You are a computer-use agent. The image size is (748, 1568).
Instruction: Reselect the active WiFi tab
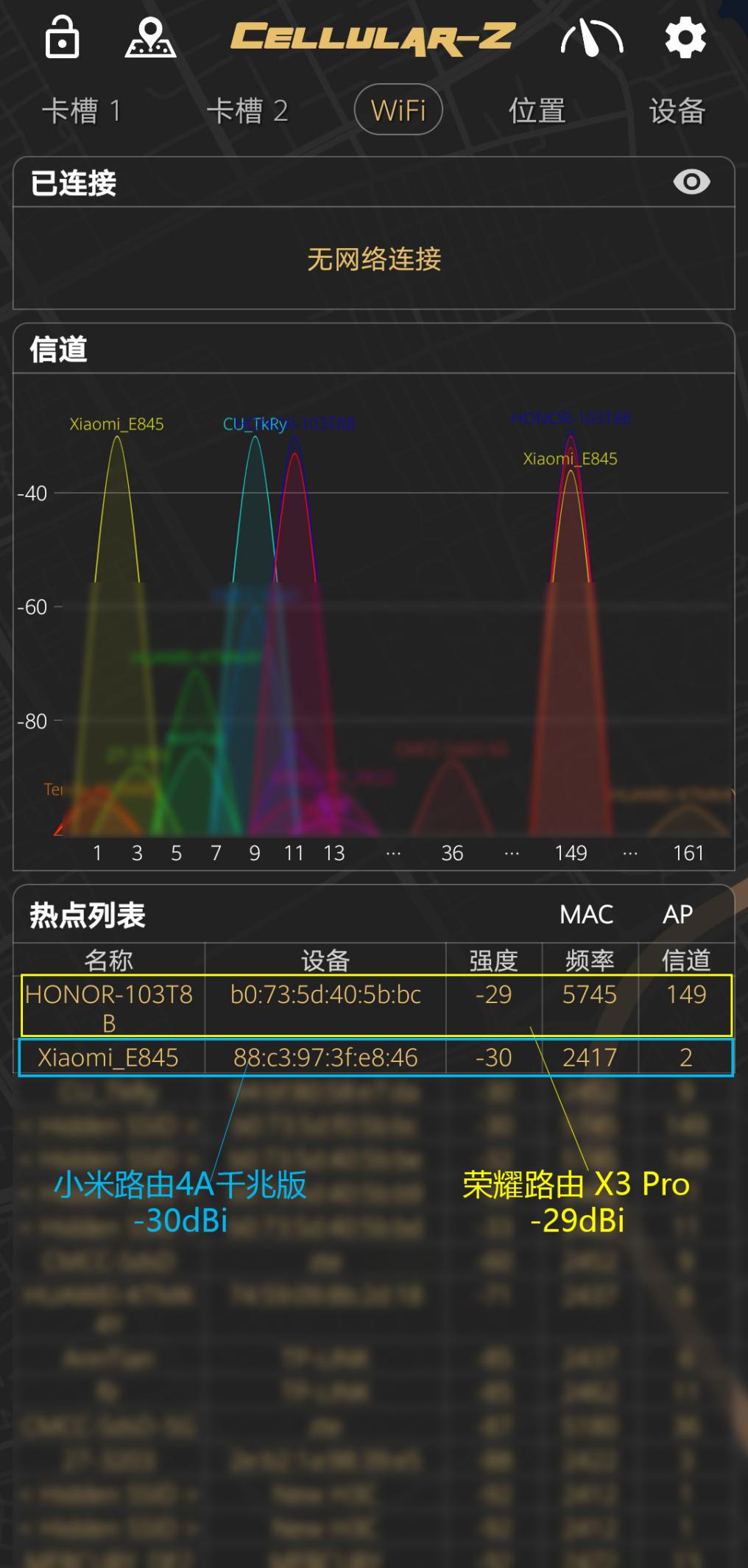tap(398, 109)
